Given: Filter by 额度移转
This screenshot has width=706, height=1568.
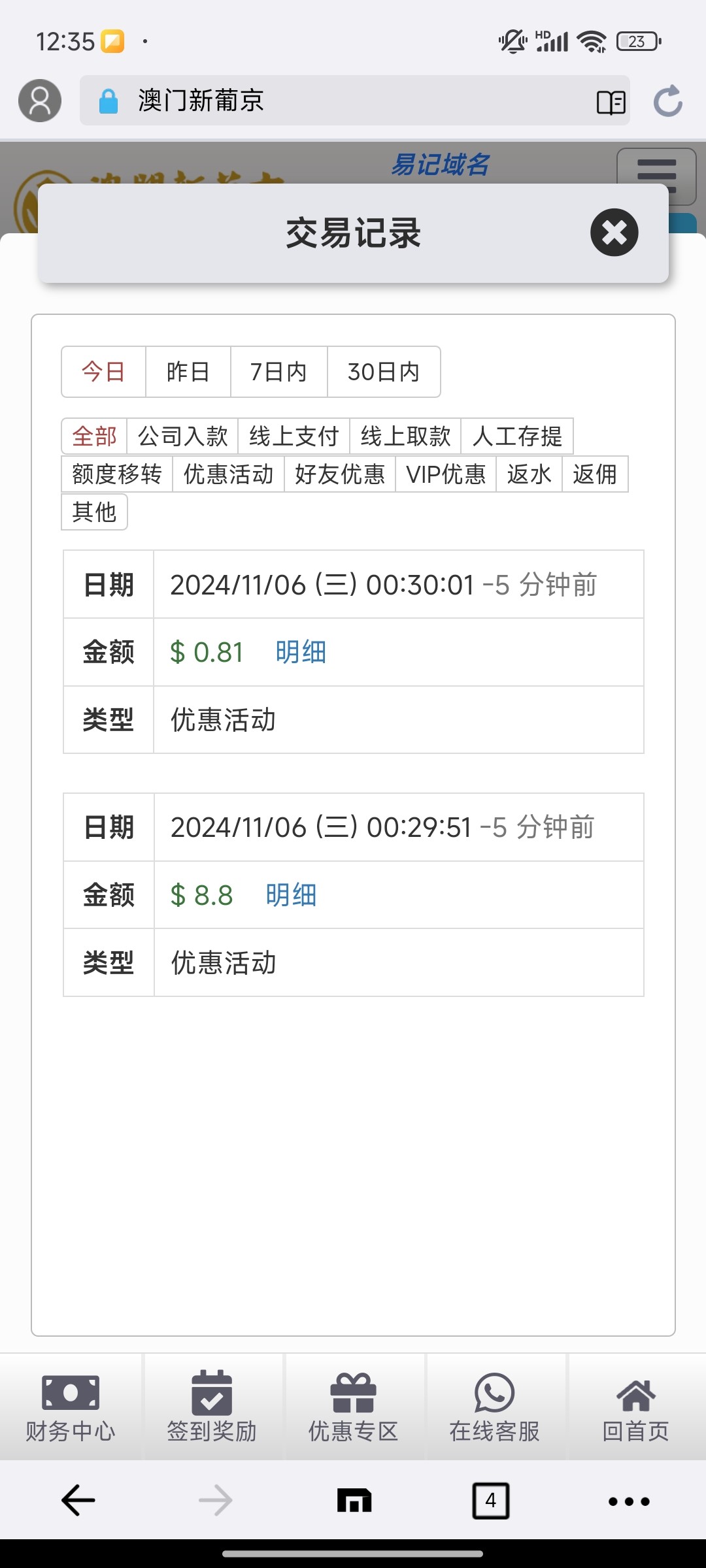Looking at the screenshot, I should (x=117, y=474).
